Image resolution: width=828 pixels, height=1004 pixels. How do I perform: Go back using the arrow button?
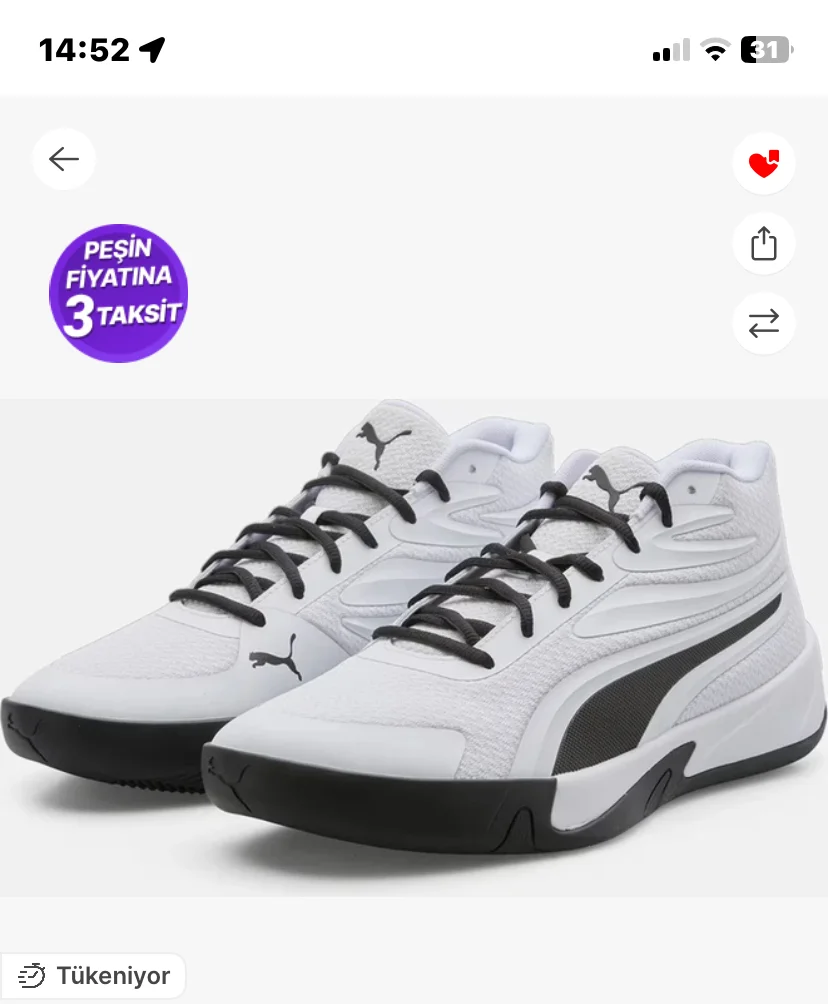[64, 159]
